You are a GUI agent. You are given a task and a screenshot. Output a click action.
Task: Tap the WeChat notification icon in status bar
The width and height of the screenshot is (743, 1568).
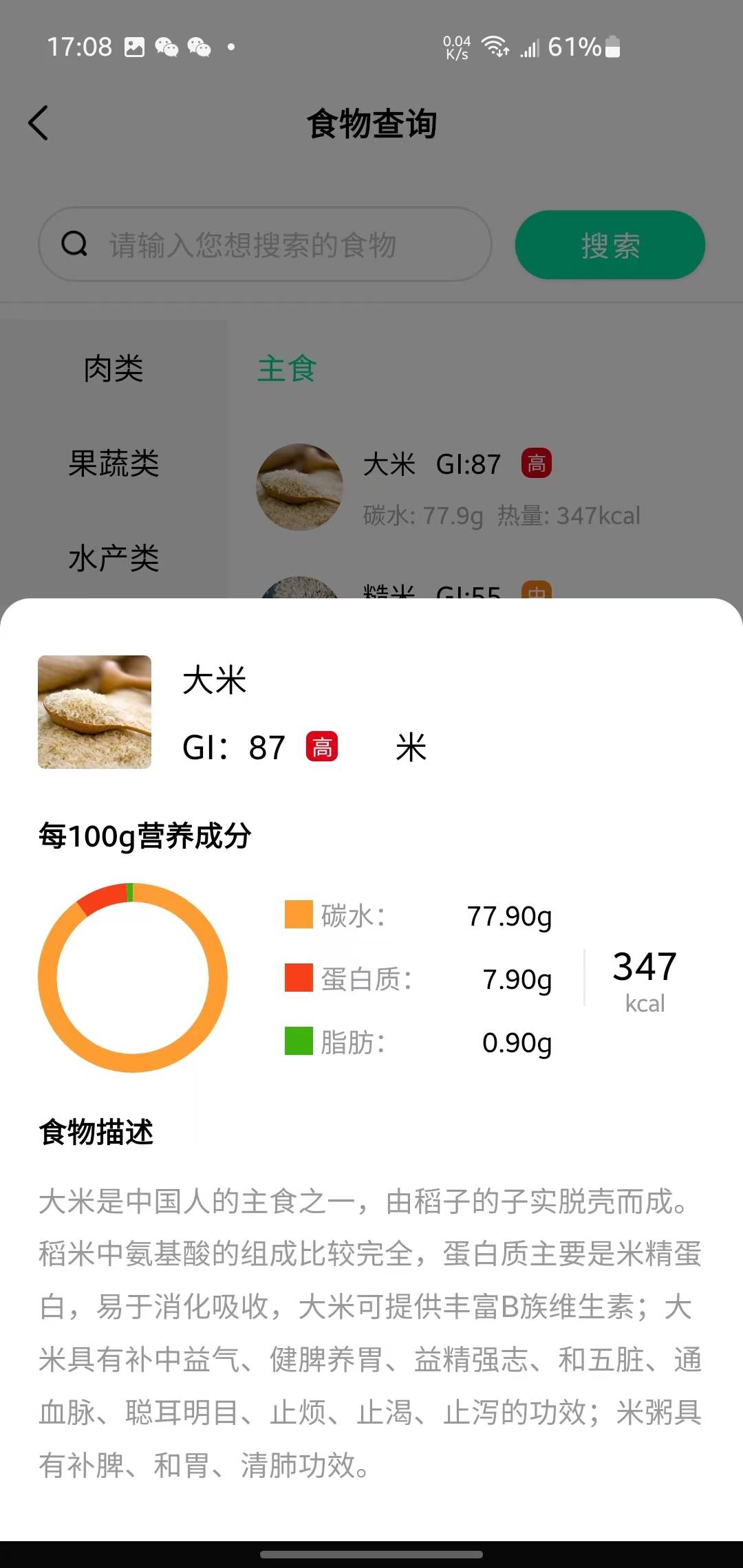pyautogui.click(x=167, y=47)
